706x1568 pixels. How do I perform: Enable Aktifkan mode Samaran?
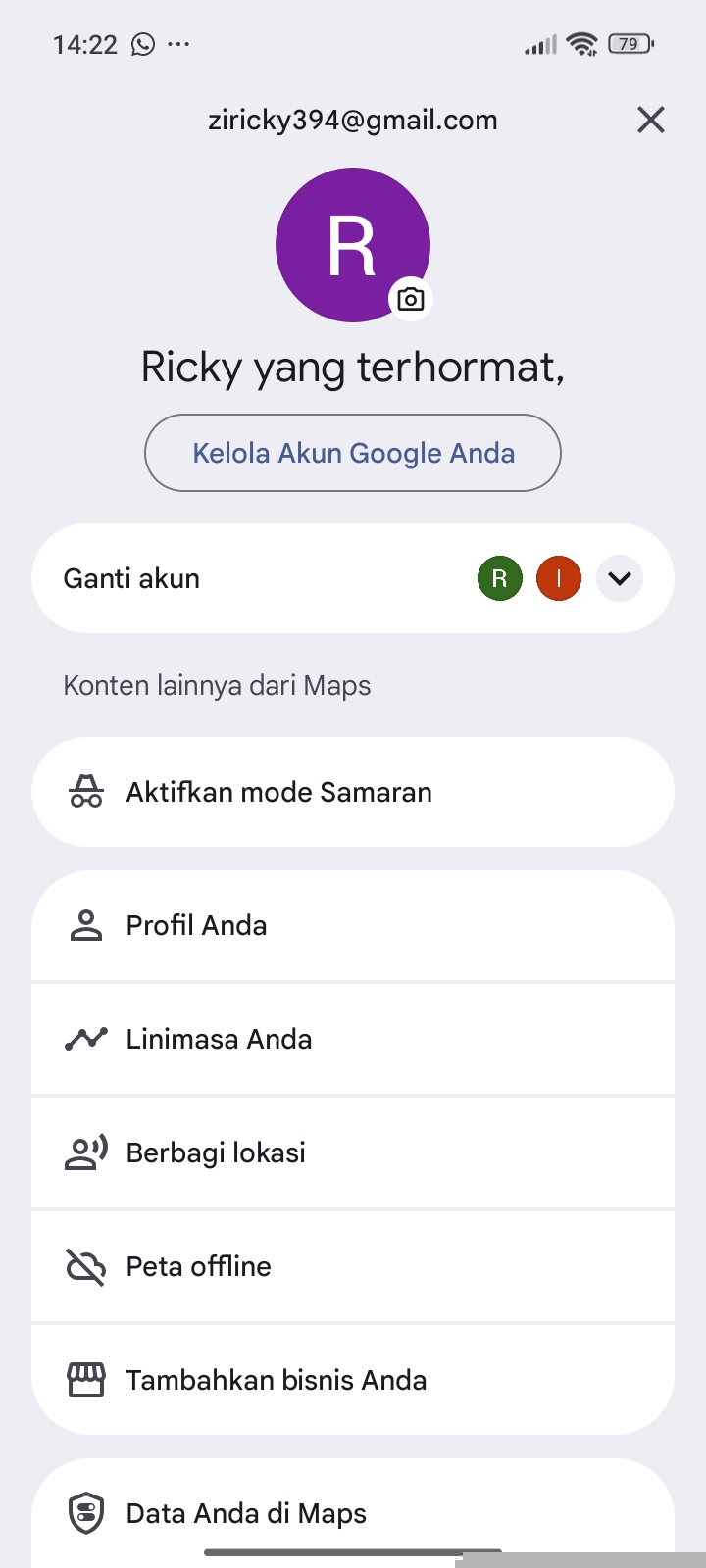click(353, 792)
